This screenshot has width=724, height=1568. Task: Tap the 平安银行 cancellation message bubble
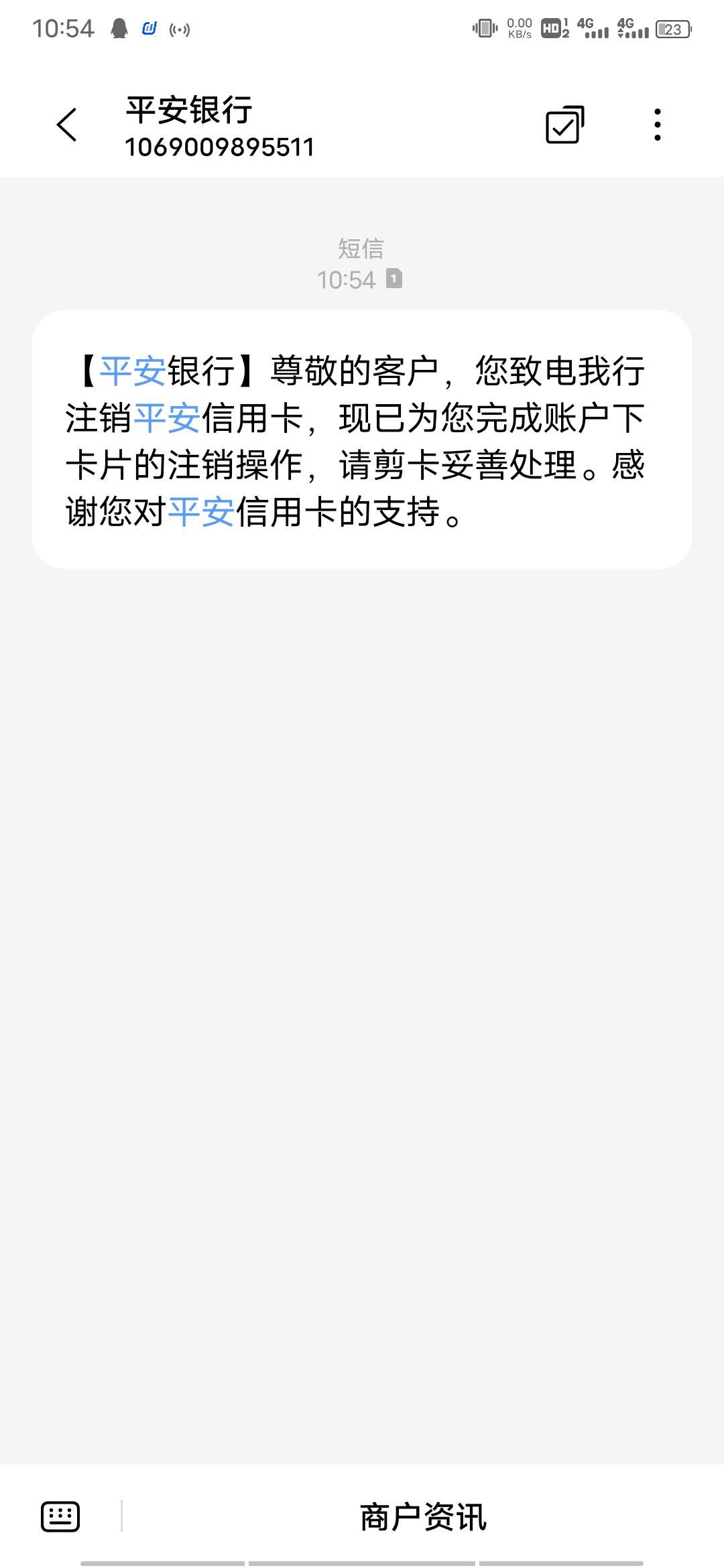[362, 440]
